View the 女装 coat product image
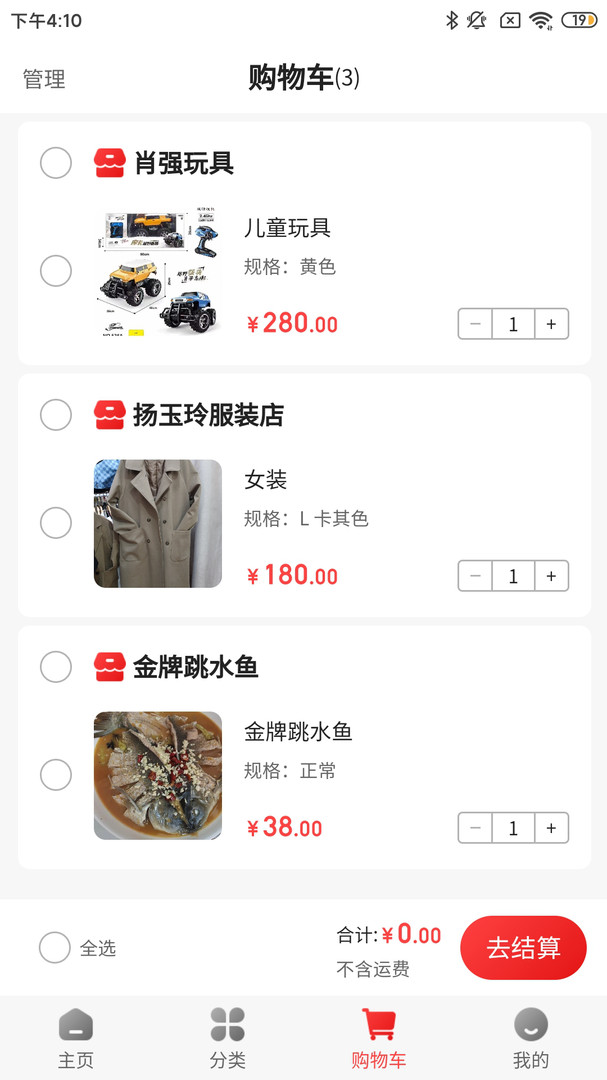 (158, 524)
